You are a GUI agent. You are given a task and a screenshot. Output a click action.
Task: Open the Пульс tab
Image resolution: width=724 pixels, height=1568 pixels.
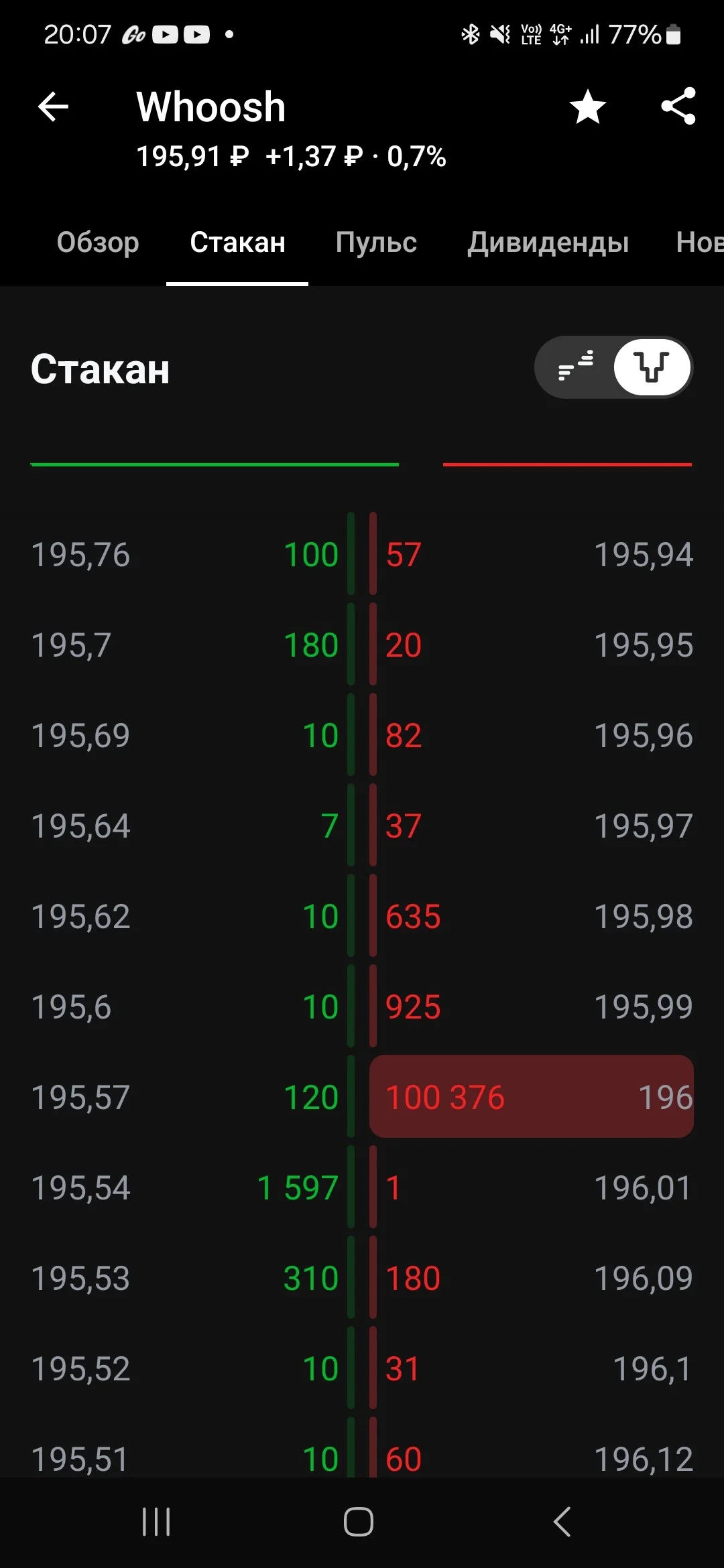(x=376, y=243)
